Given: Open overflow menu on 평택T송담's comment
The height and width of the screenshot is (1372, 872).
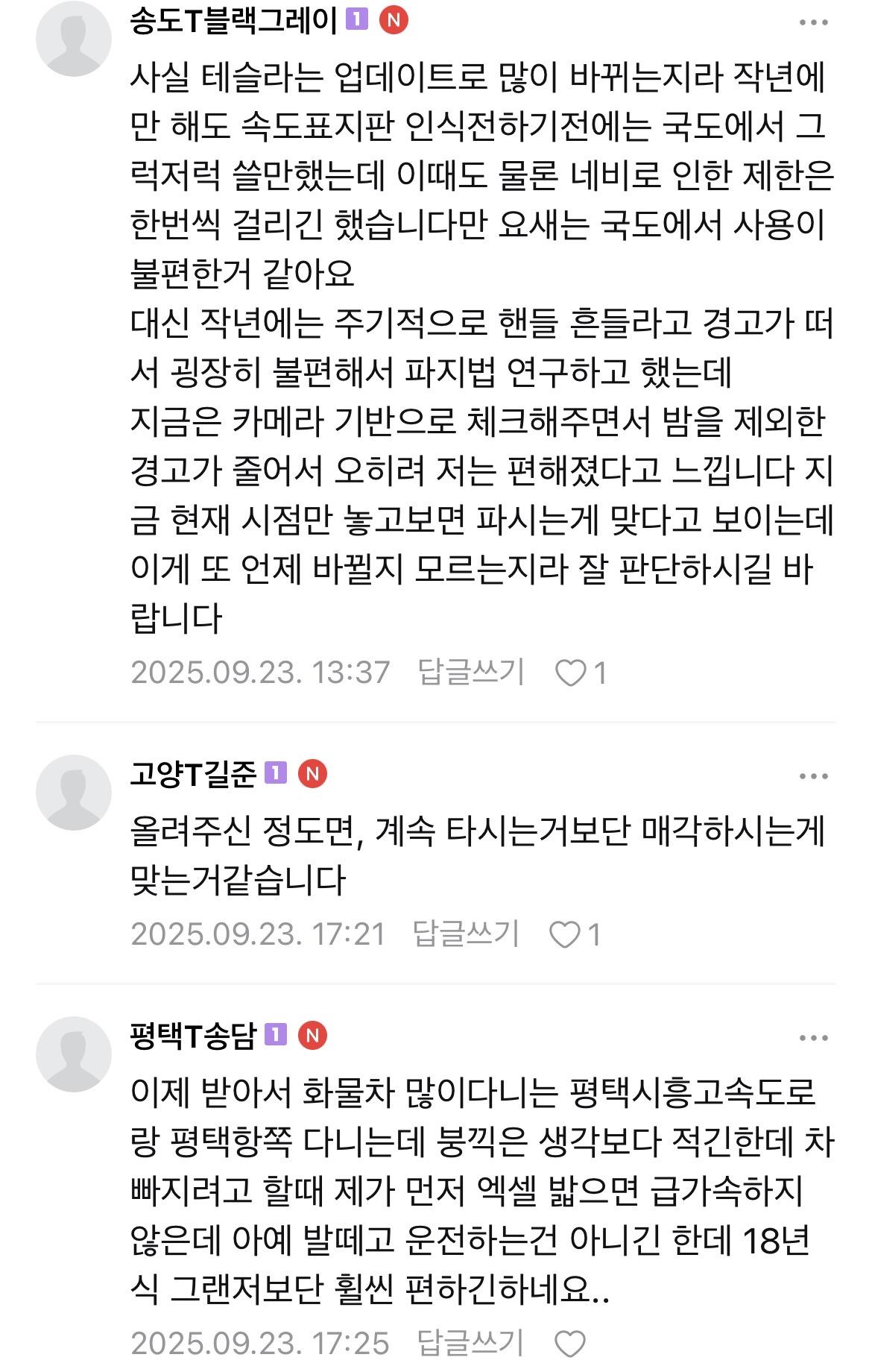Looking at the screenshot, I should (813, 1038).
